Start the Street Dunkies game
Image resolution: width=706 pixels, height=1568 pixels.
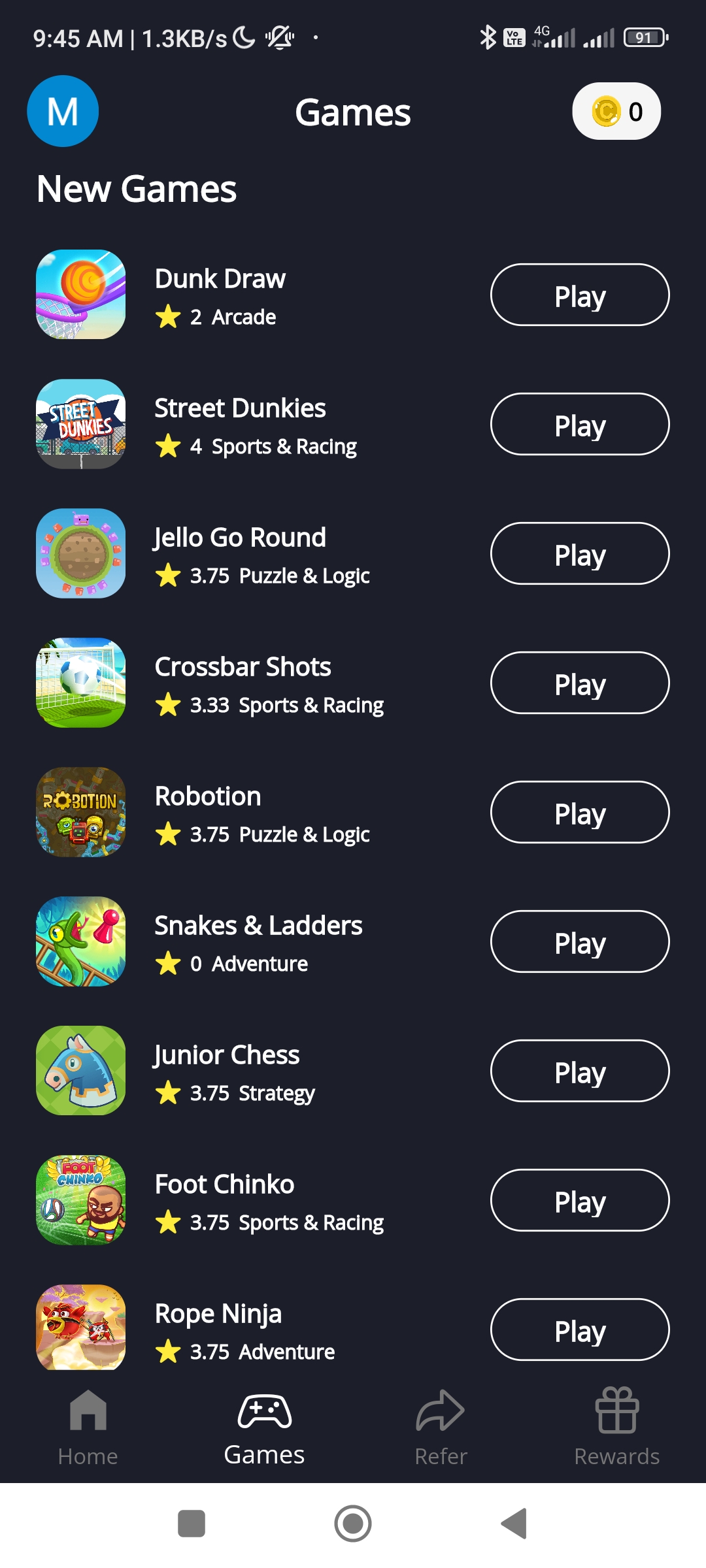click(579, 424)
